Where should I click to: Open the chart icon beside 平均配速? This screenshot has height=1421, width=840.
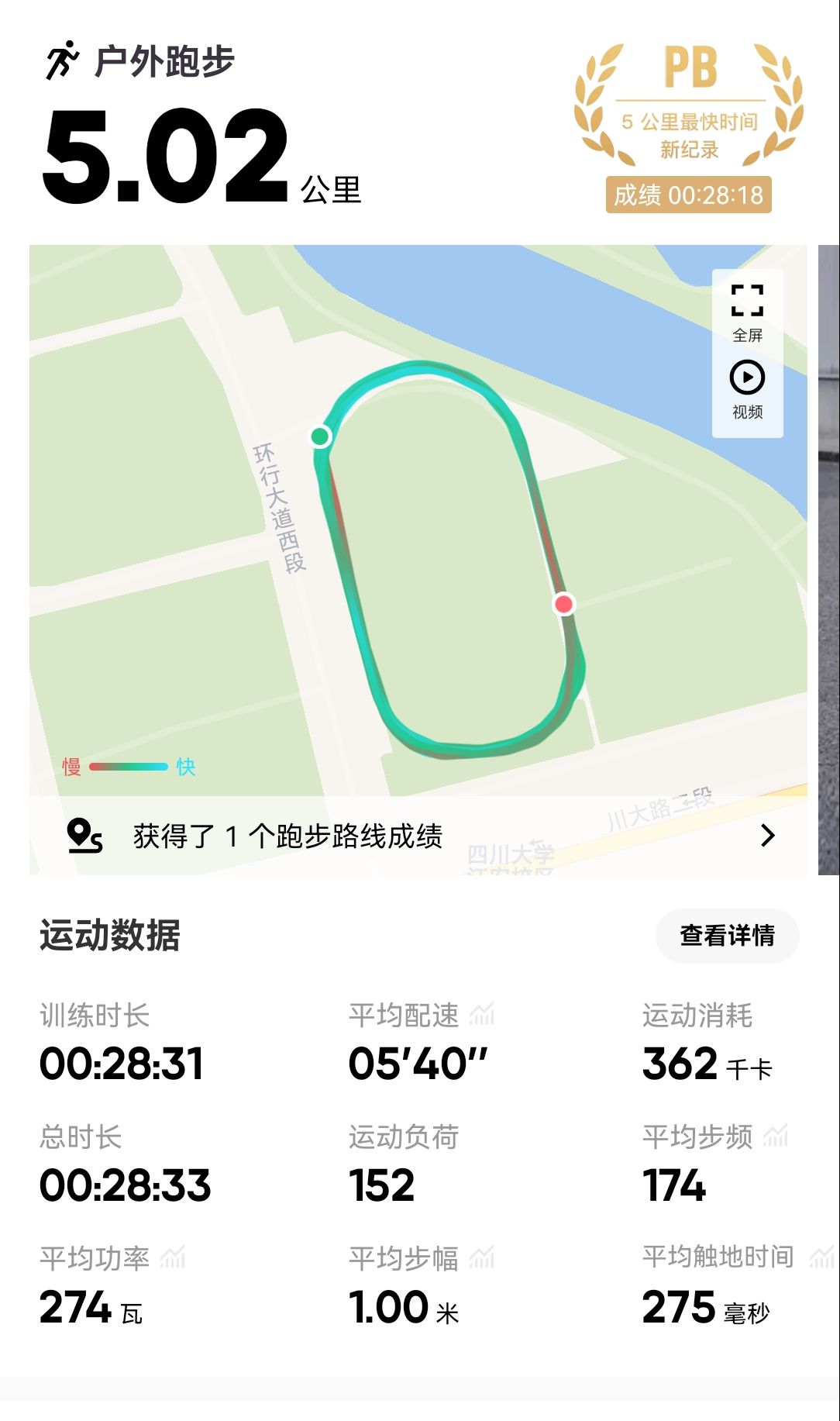pyautogui.click(x=482, y=1015)
